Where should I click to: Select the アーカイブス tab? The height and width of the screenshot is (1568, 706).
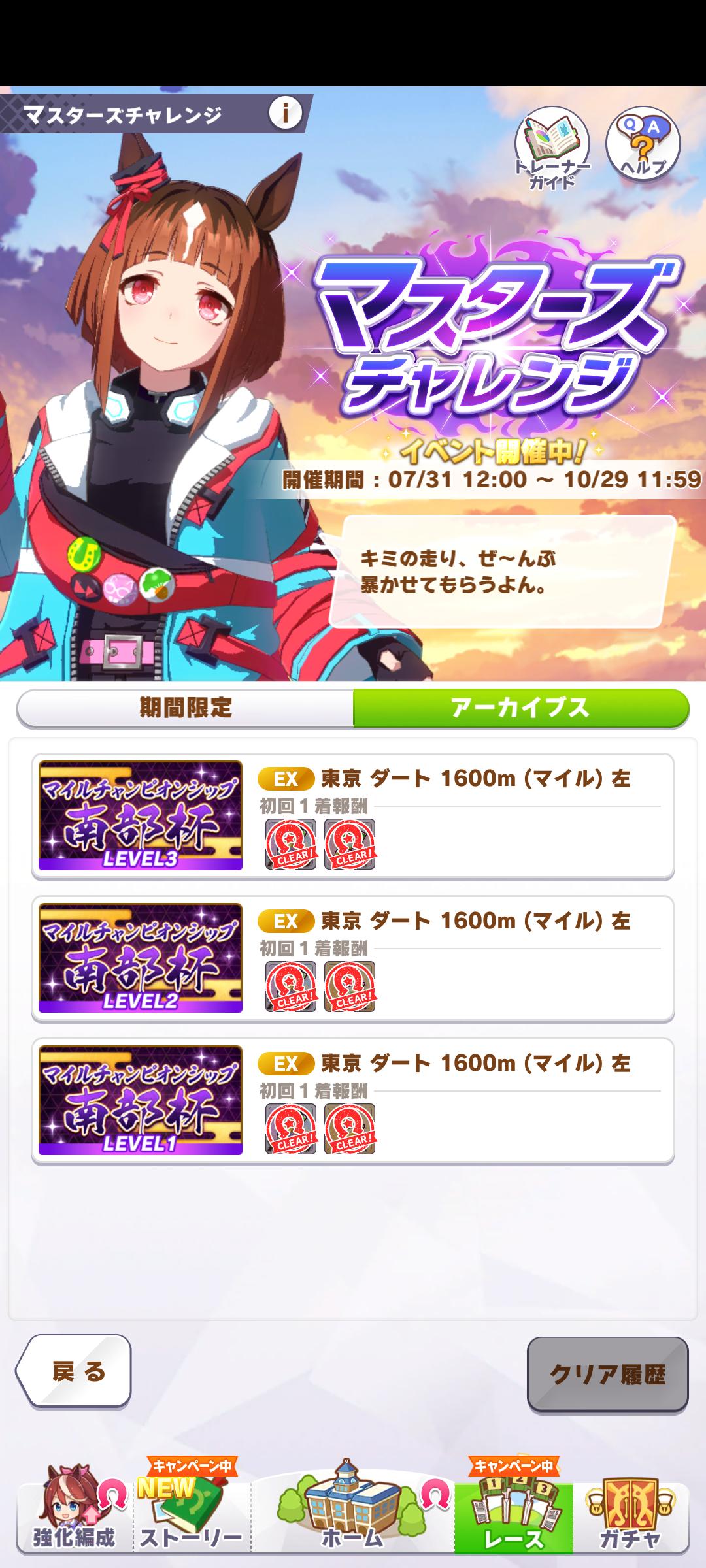click(x=520, y=708)
